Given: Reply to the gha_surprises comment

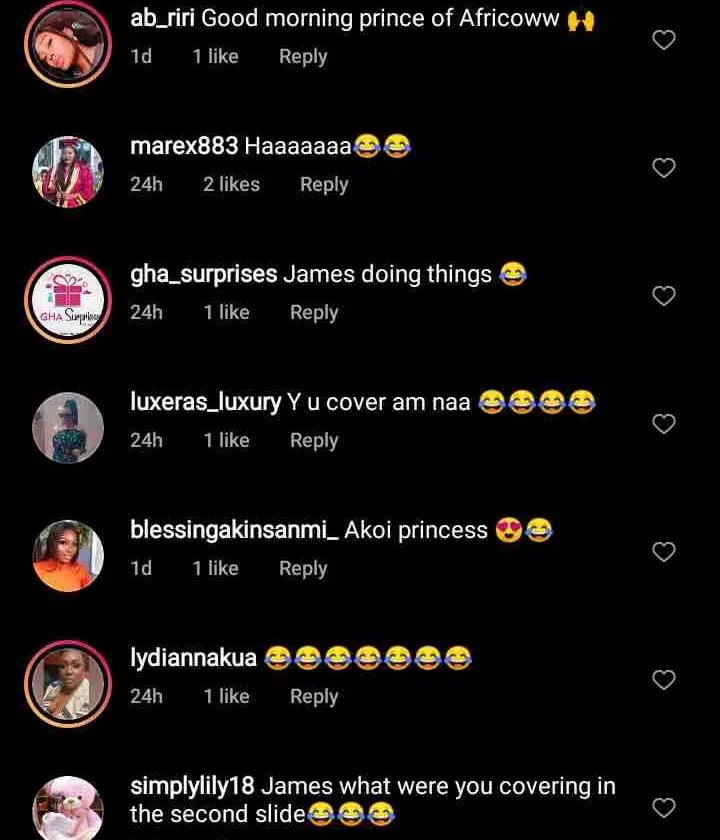Looking at the screenshot, I should (314, 313).
